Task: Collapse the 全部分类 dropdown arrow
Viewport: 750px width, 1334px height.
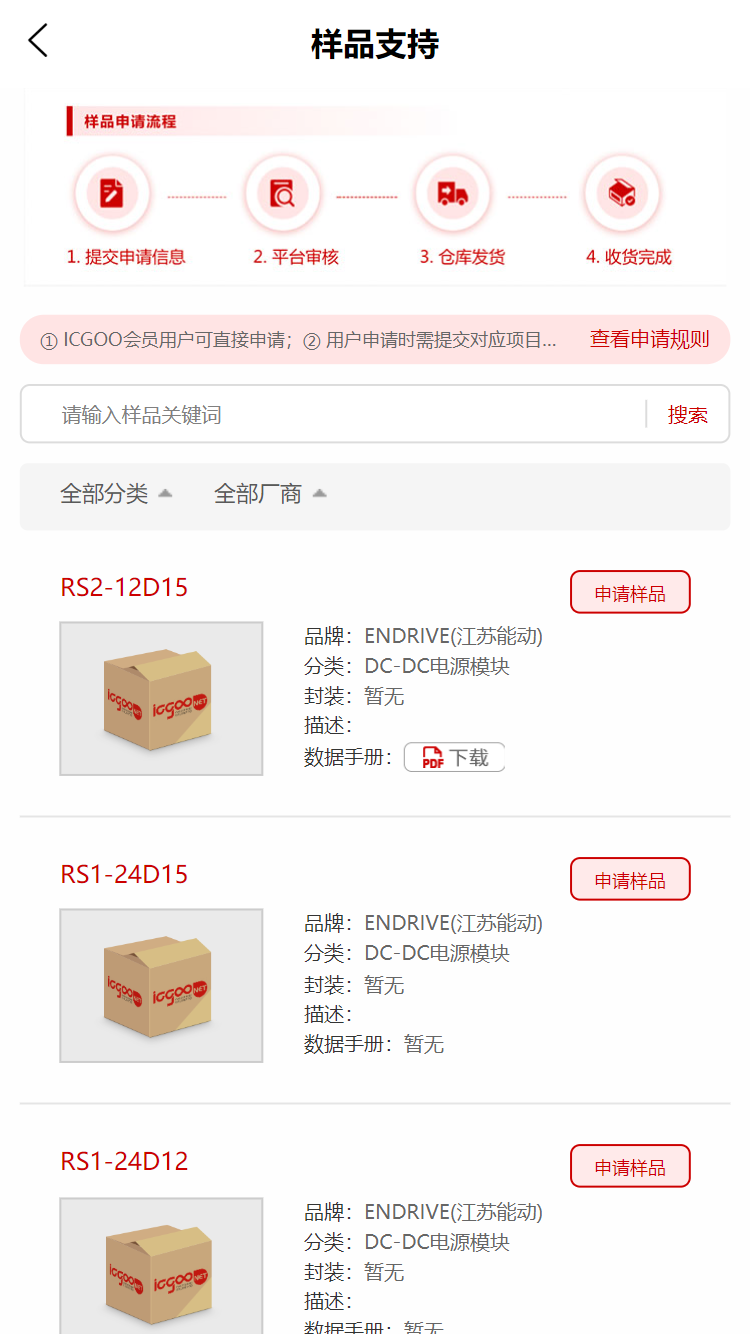Action: click(165, 492)
